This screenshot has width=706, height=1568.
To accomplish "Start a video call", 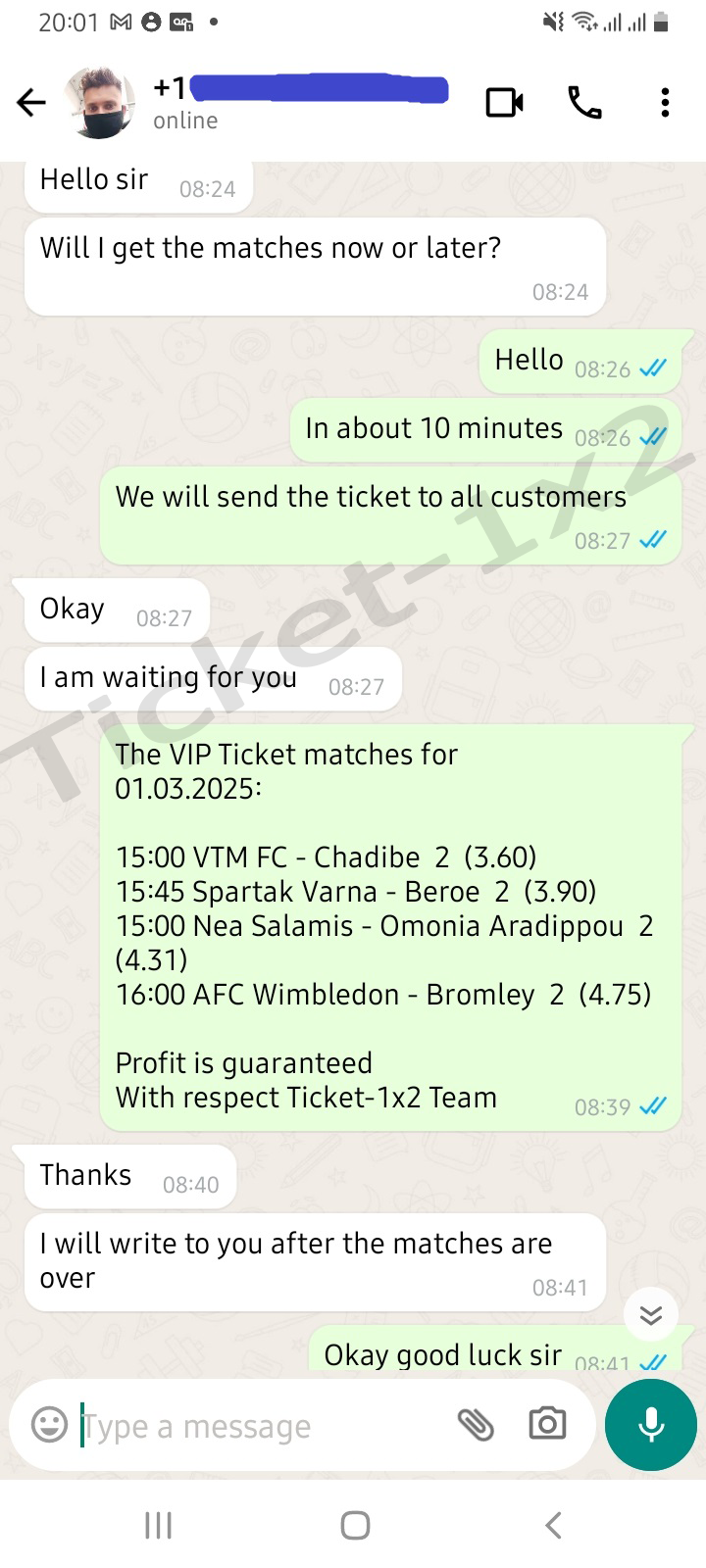I will (x=505, y=103).
